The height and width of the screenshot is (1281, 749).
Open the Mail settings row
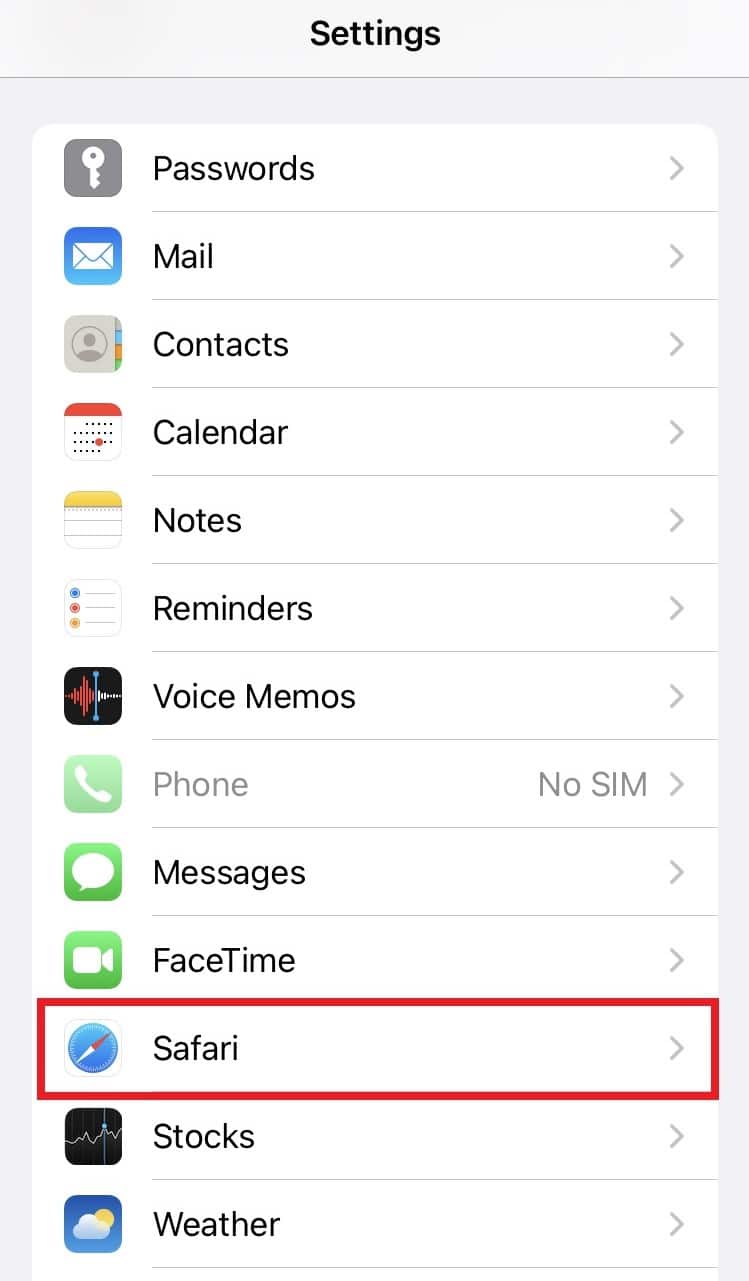click(375, 256)
